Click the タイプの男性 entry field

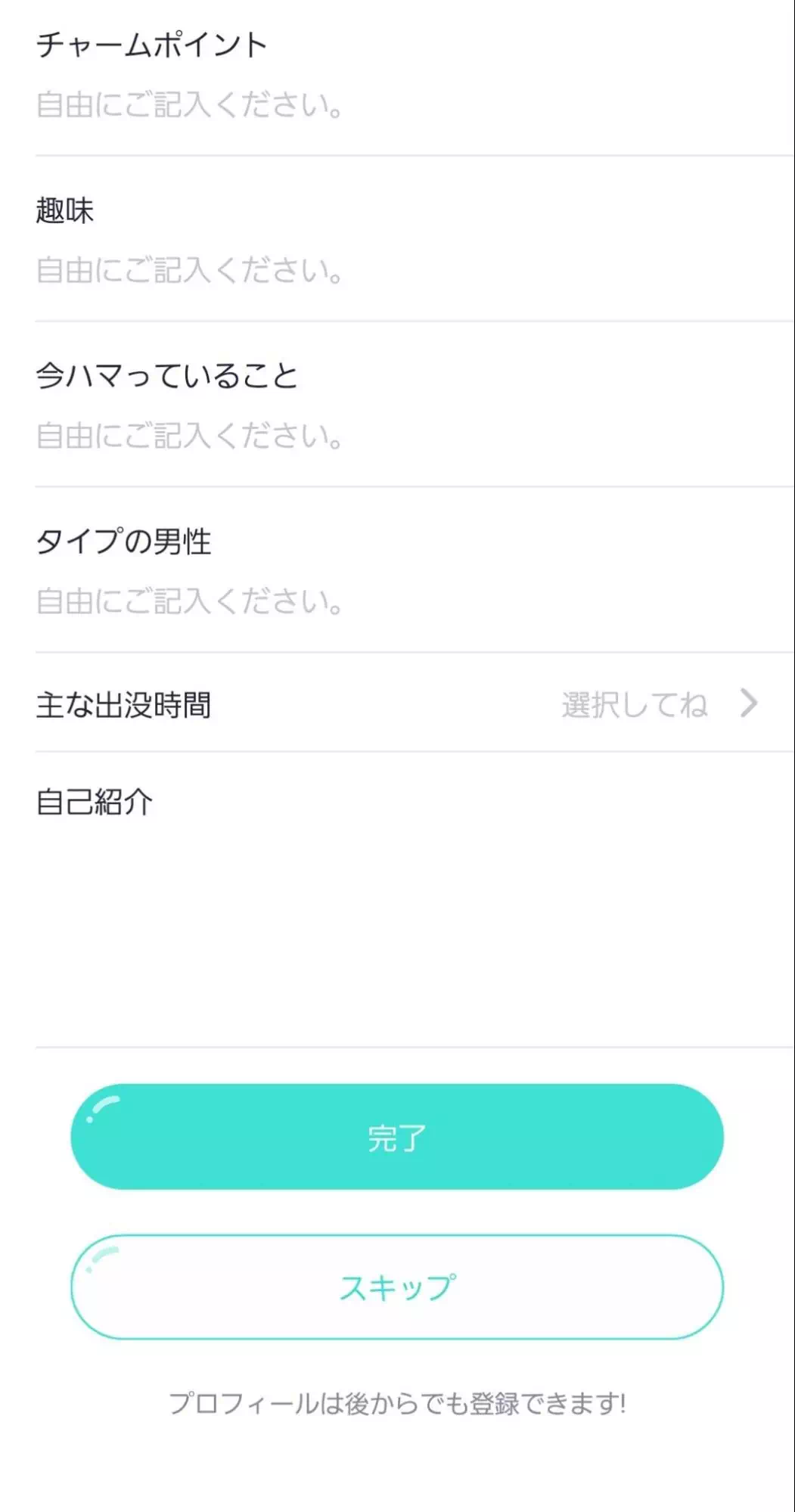(303, 604)
